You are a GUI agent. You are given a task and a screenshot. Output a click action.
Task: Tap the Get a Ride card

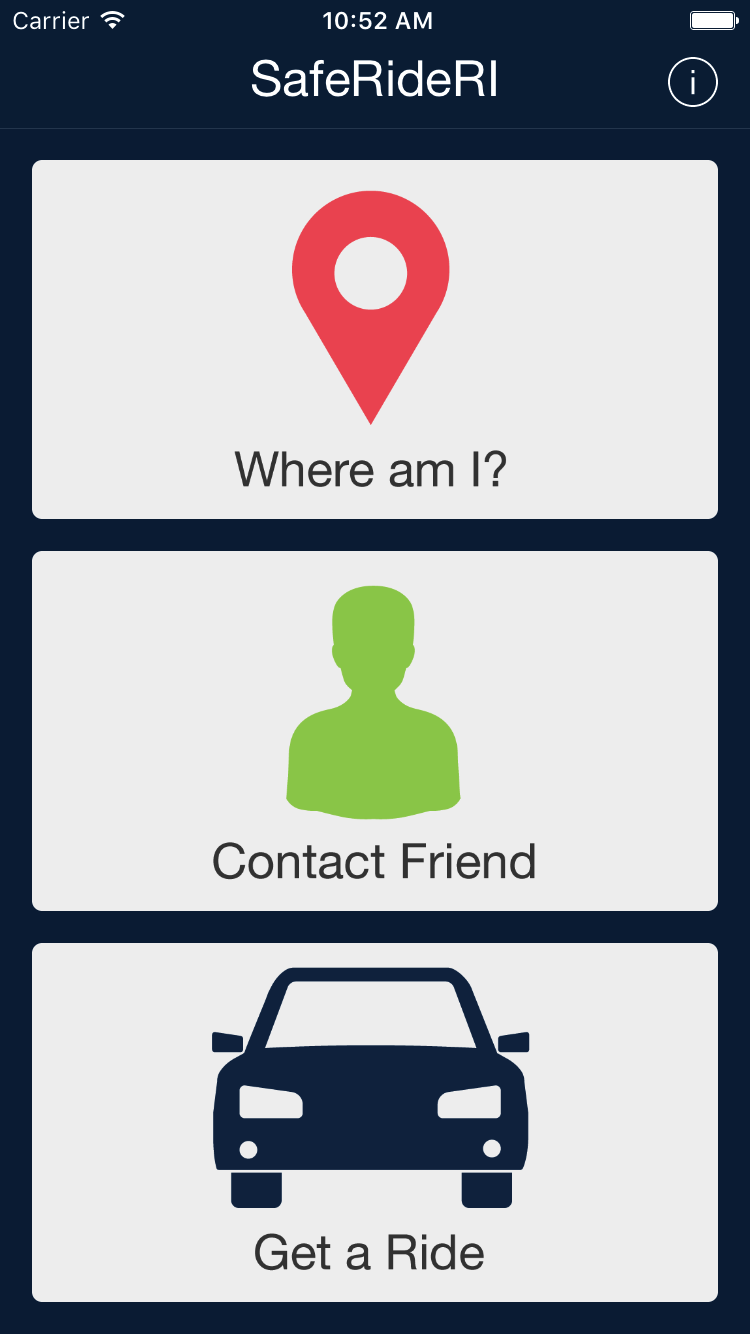375,1122
